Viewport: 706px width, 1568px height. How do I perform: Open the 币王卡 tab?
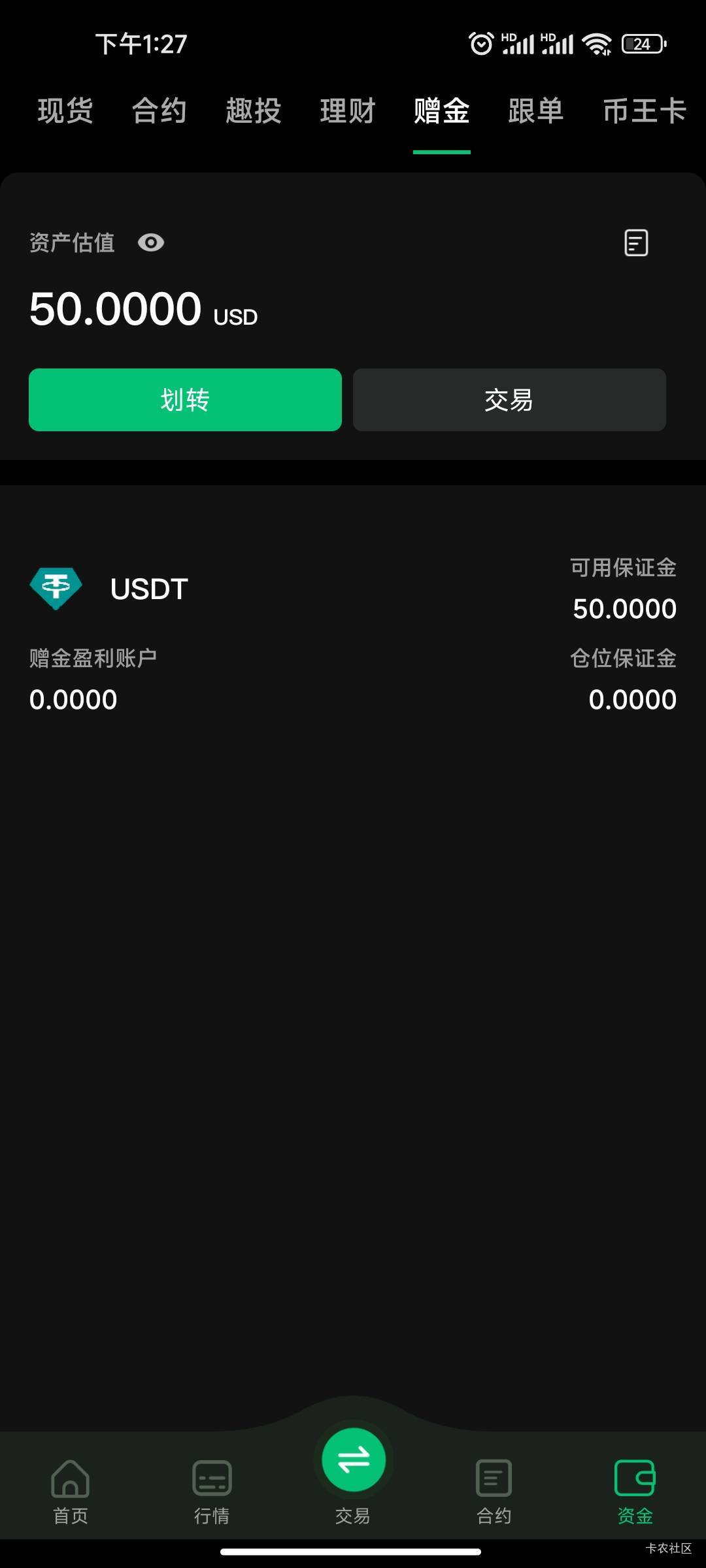pos(645,110)
